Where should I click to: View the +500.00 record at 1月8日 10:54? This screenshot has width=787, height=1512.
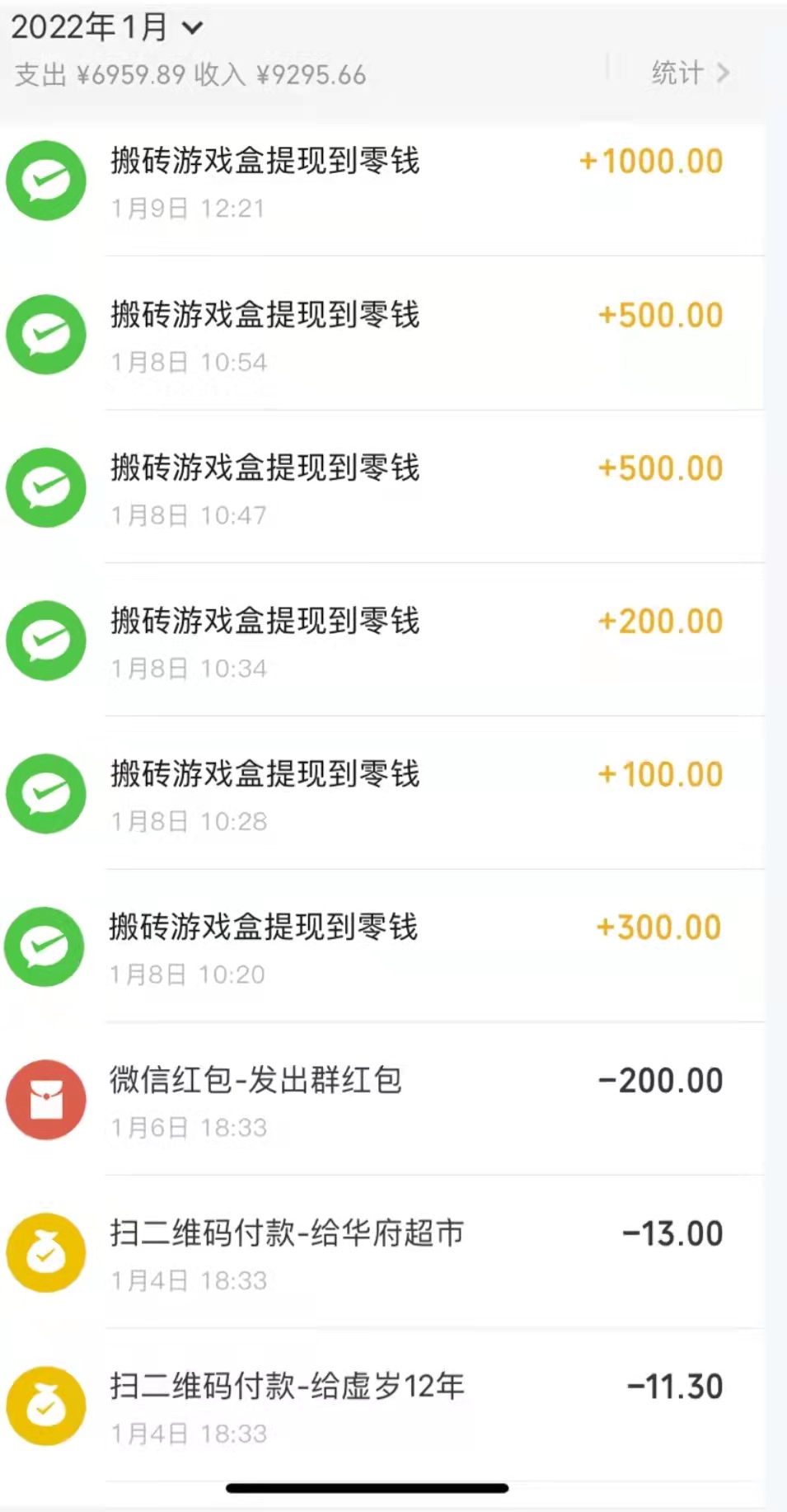382,334
